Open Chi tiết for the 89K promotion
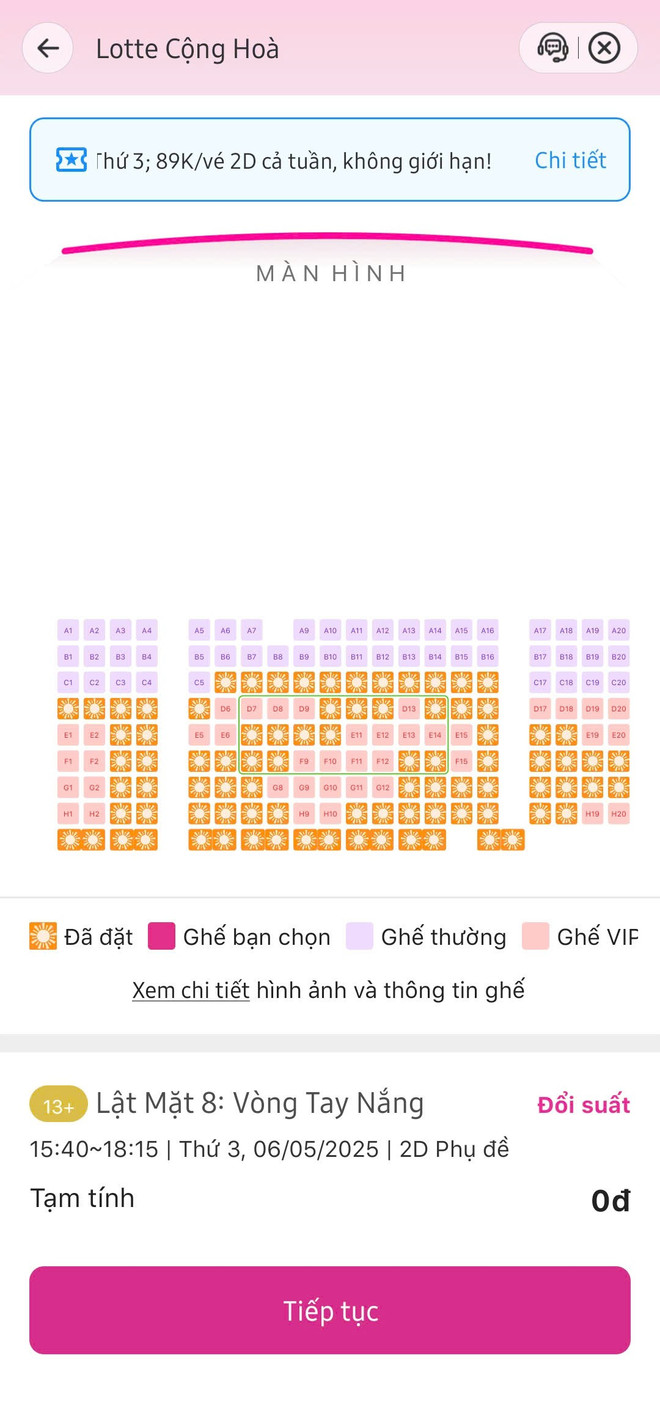The height and width of the screenshot is (1413, 660). click(x=570, y=160)
